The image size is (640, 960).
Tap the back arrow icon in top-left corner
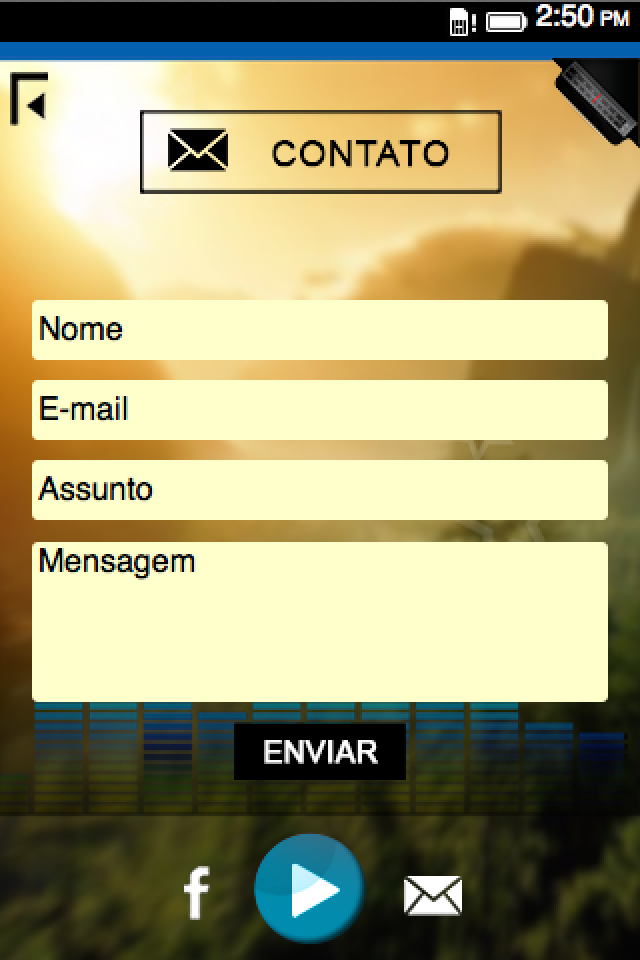pos(29,99)
